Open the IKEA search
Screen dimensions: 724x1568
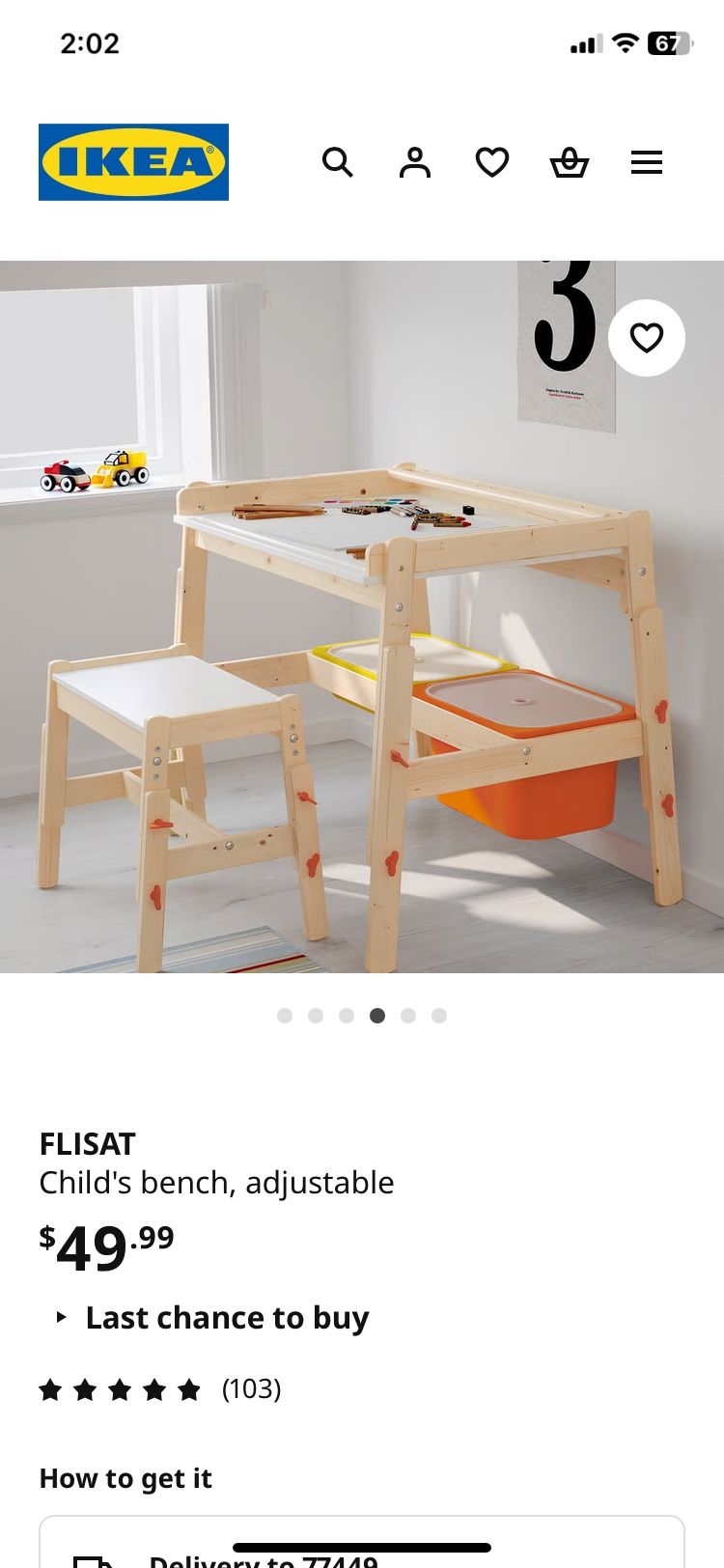click(337, 162)
